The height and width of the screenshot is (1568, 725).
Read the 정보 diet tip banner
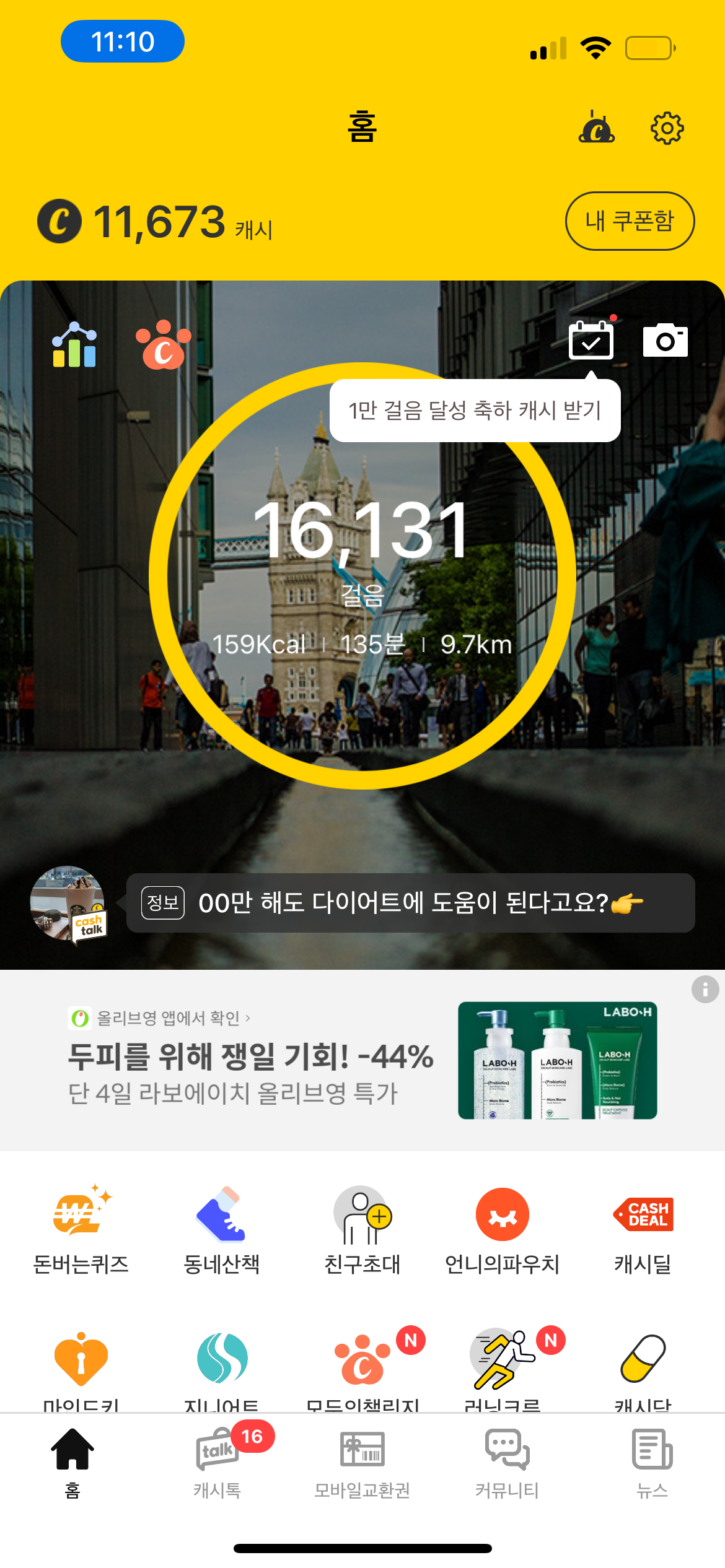[x=410, y=903]
